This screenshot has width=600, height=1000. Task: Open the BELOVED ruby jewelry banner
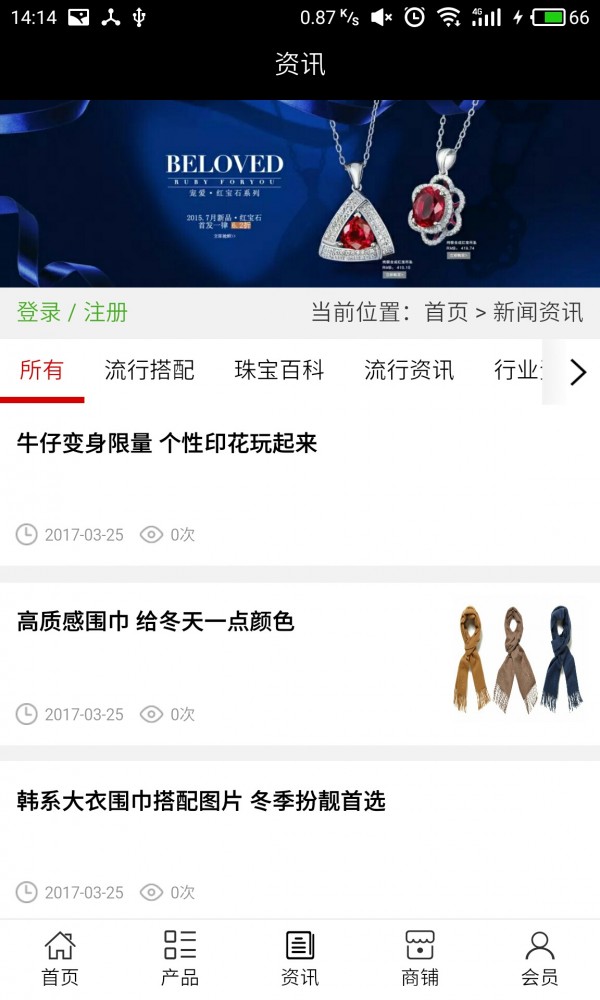[300, 193]
